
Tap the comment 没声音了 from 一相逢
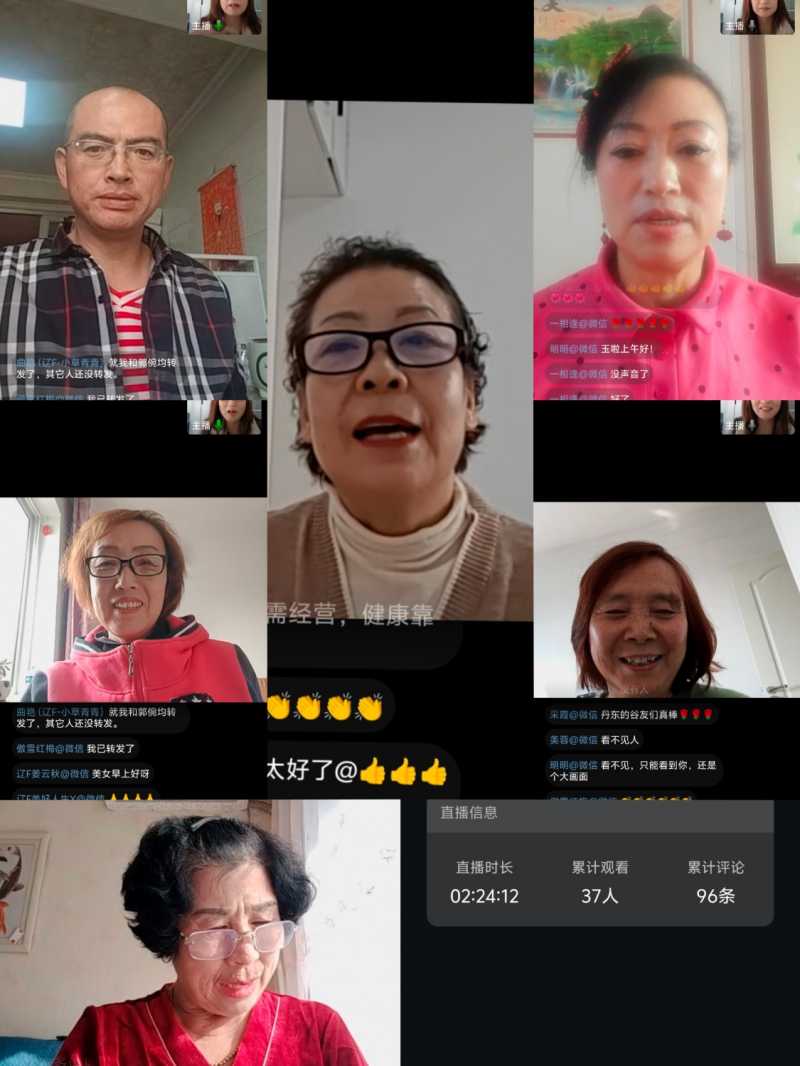(x=627, y=374)
